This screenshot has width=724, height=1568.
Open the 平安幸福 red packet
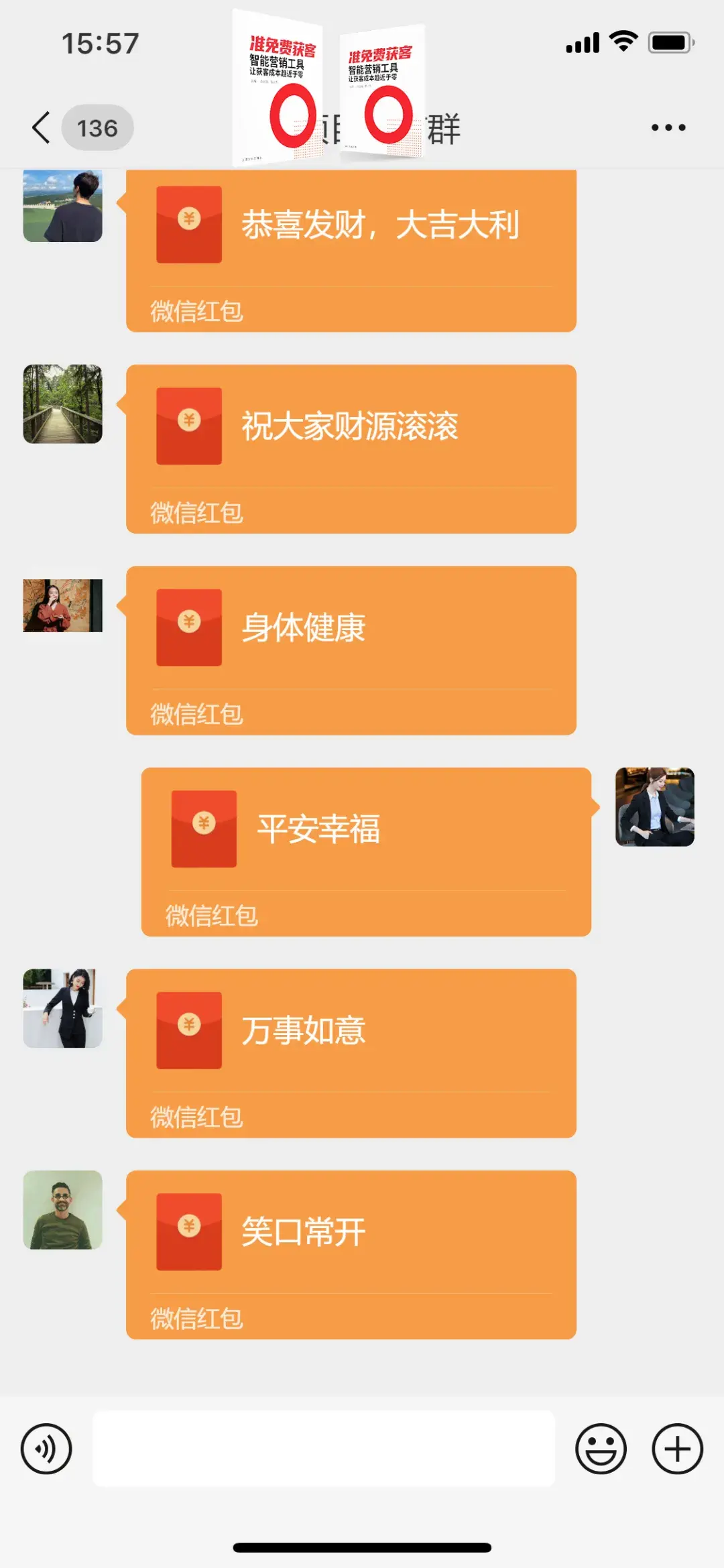coord(365,851)
